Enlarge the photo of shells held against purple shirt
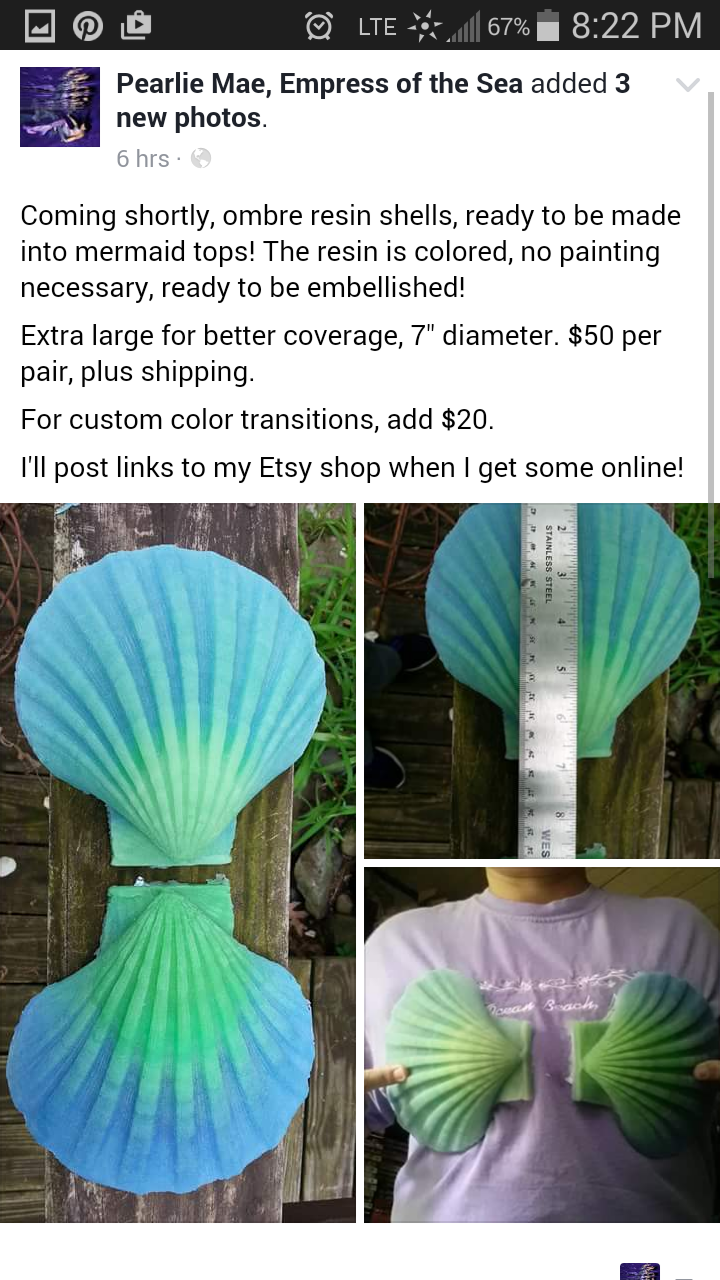Viewport: 720px width, 1280px height. 541,1044
